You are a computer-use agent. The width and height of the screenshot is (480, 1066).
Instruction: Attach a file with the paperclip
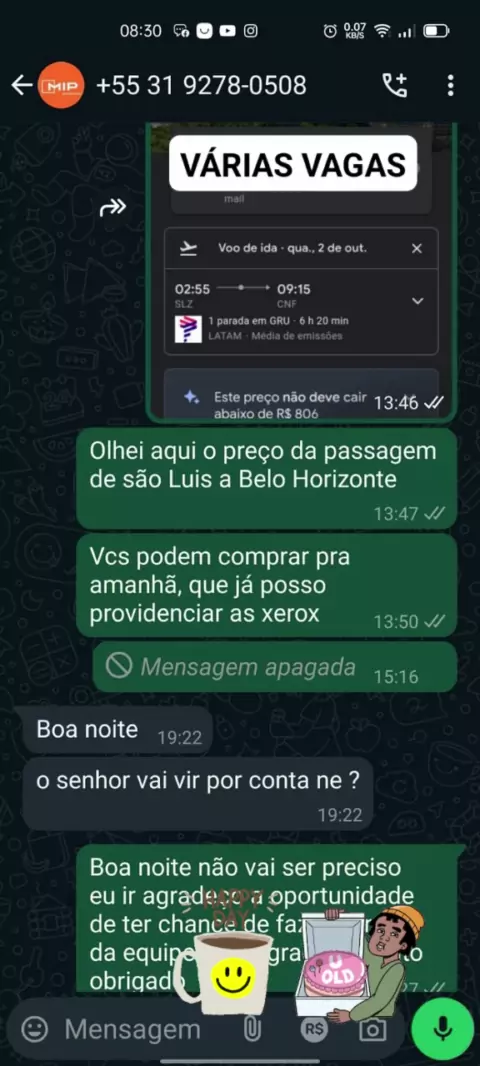point(252,1029)
